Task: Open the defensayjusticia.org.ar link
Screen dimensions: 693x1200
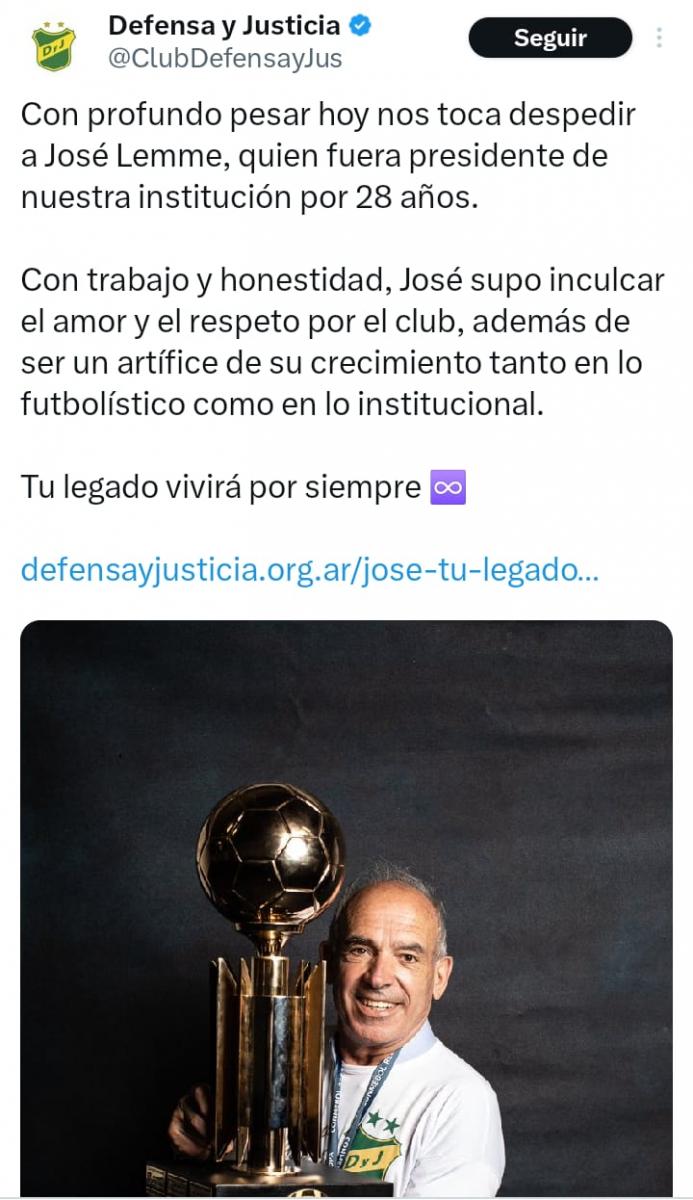Action: click(x=310, y=570)
